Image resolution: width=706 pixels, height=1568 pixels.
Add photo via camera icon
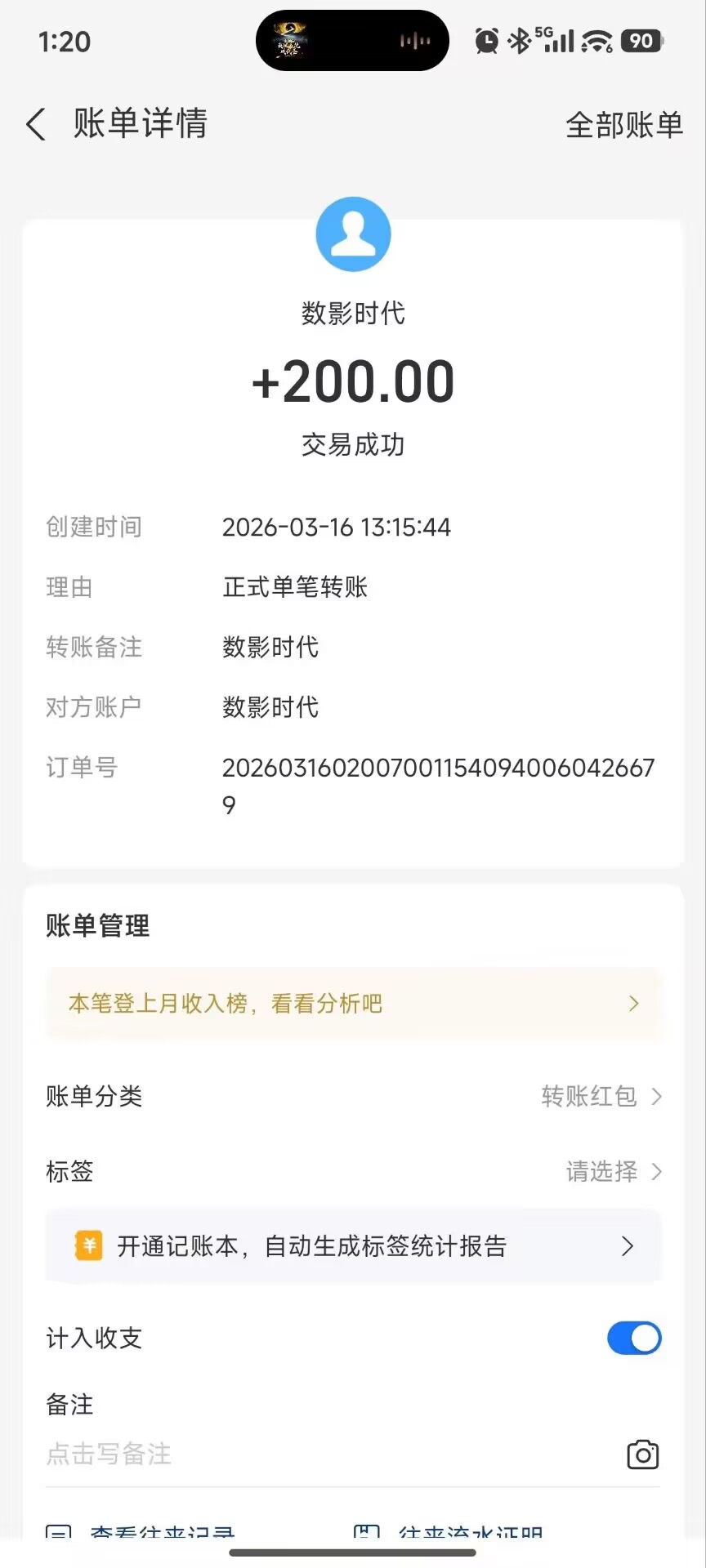642,1454
